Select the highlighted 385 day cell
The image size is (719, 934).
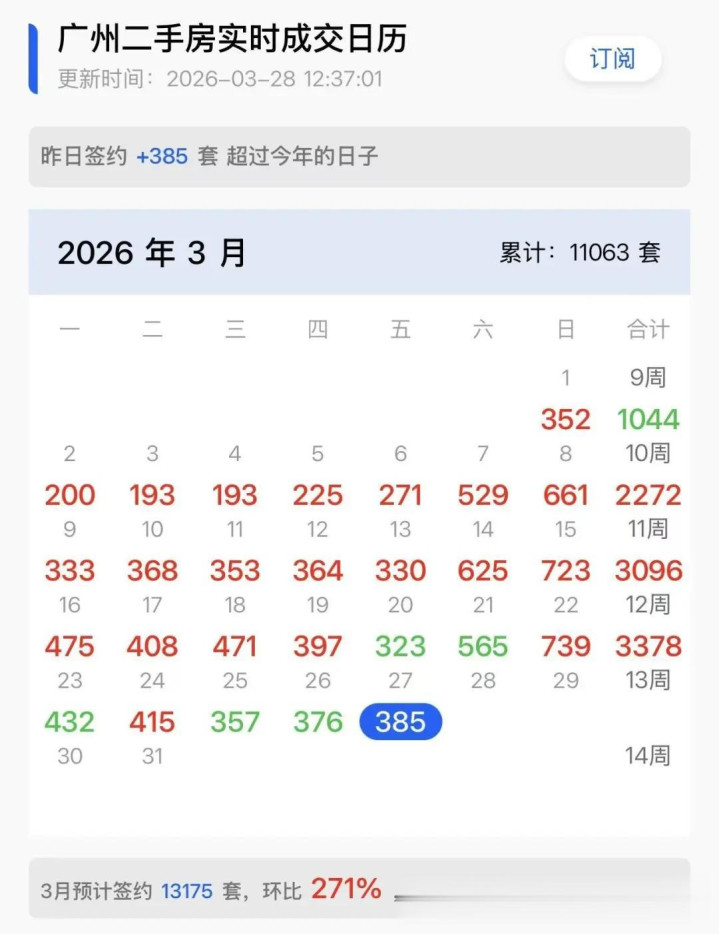[400, 721]
